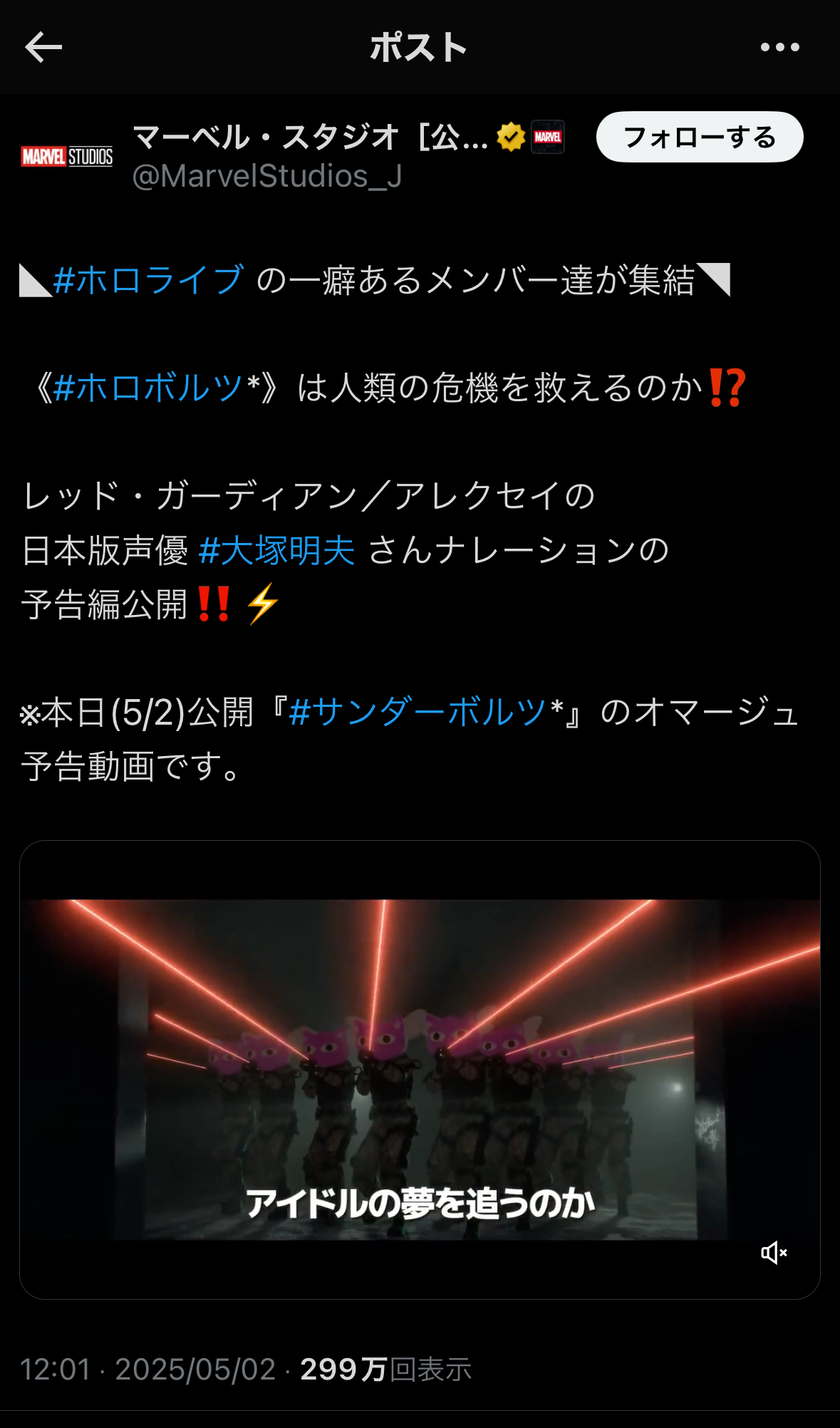Viewport: 840px width, 1428px height.
Task: Follow Marvel Studios with フォローする button
Action: [700, 137]
